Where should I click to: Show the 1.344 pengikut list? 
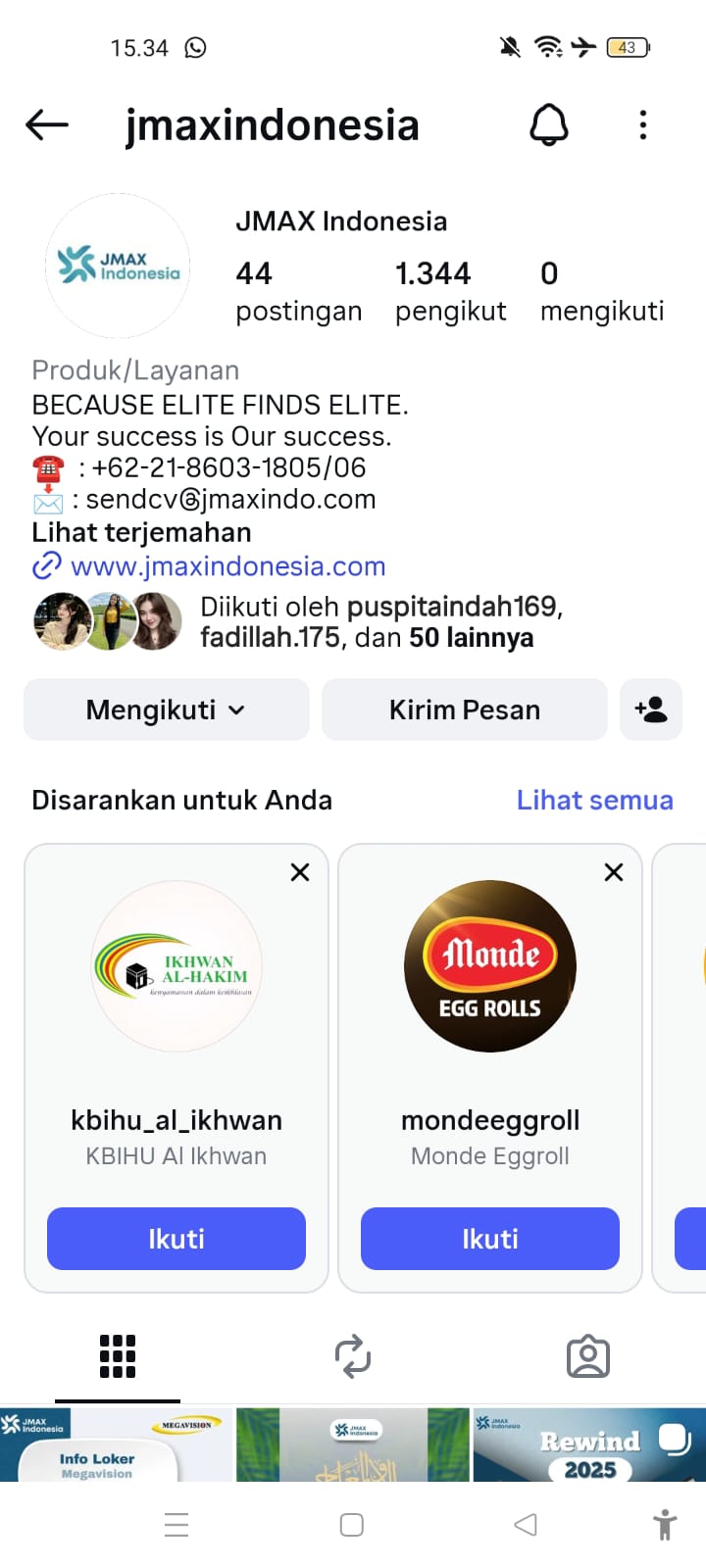pyautogui.click(x=450, y=290)
